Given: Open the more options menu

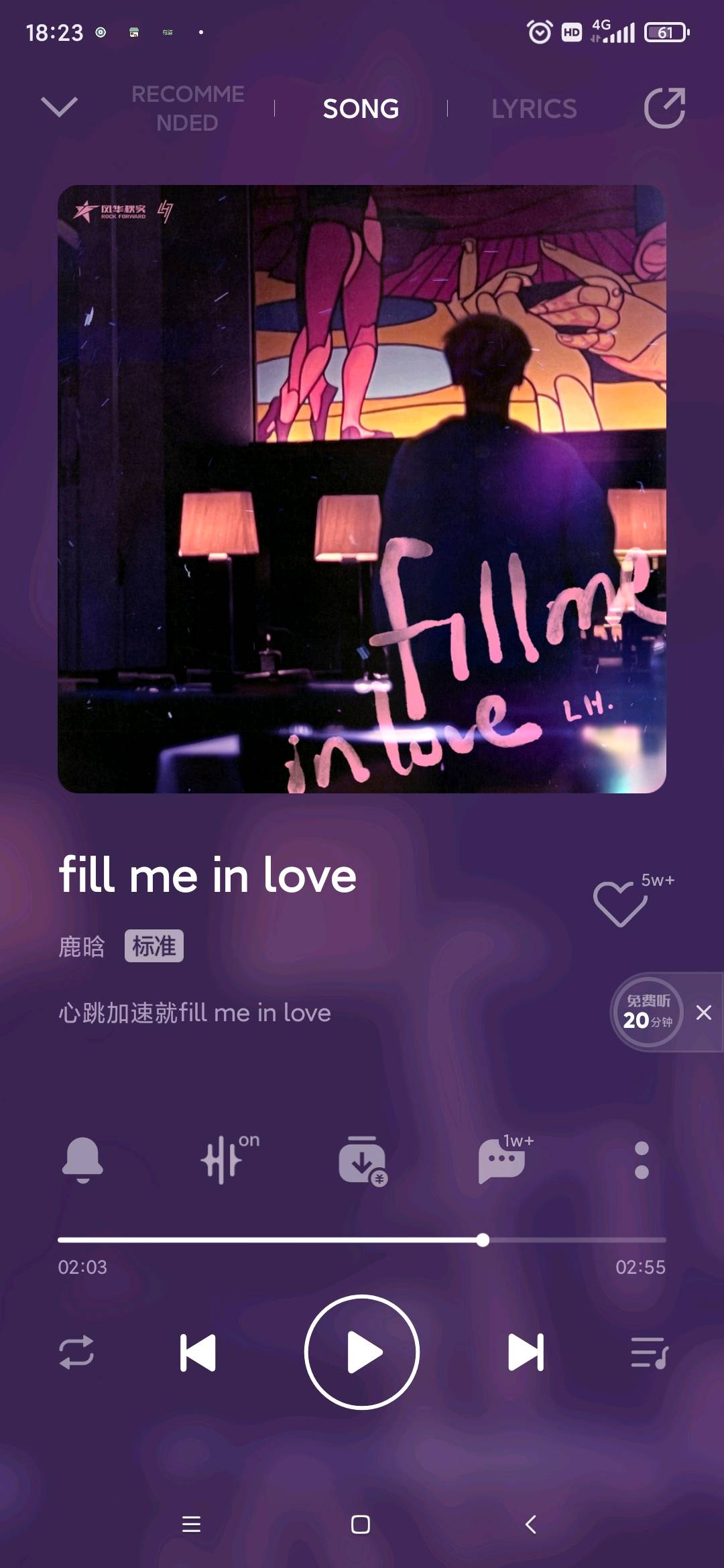Looking at the screenshot, I should pos(642,1160).
